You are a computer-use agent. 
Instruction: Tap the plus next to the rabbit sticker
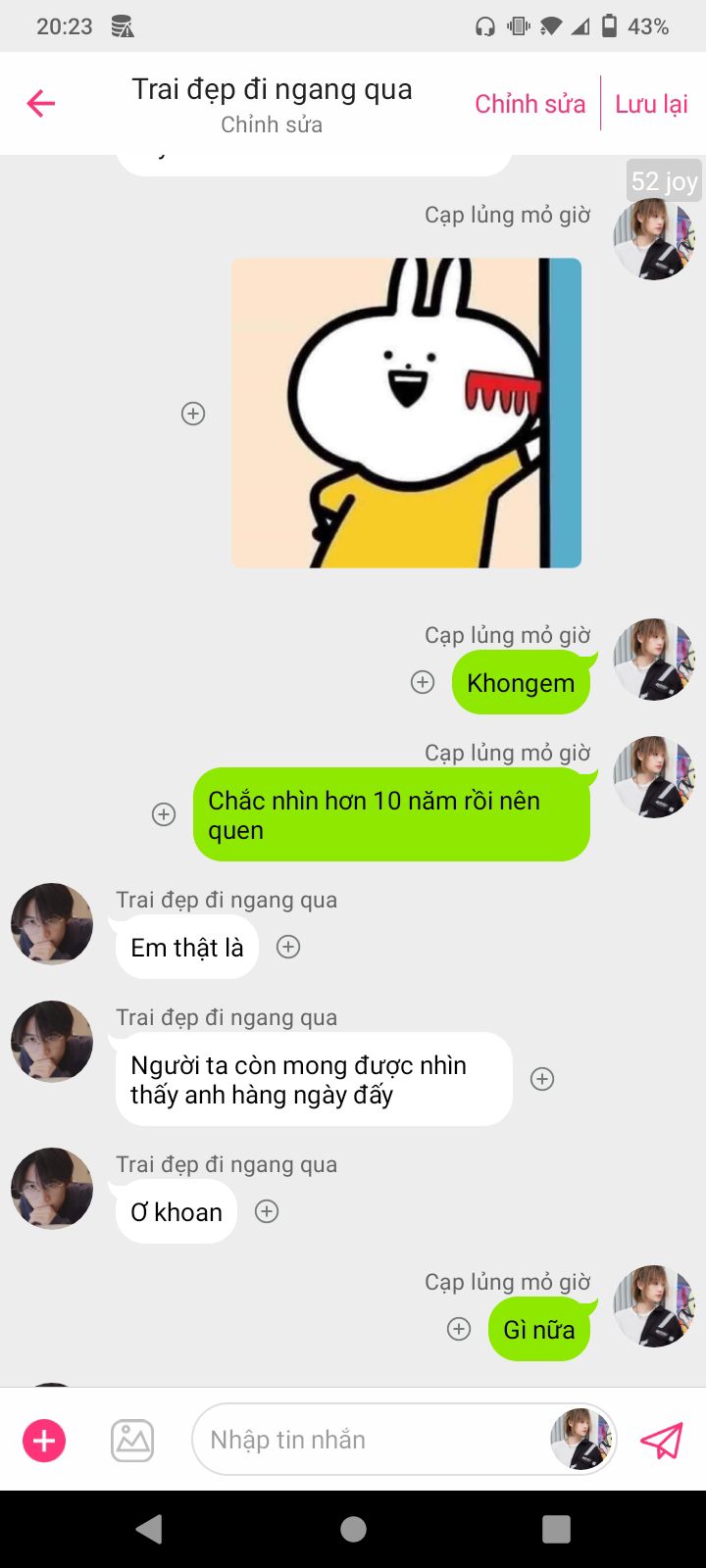click(x=193, y=414)
